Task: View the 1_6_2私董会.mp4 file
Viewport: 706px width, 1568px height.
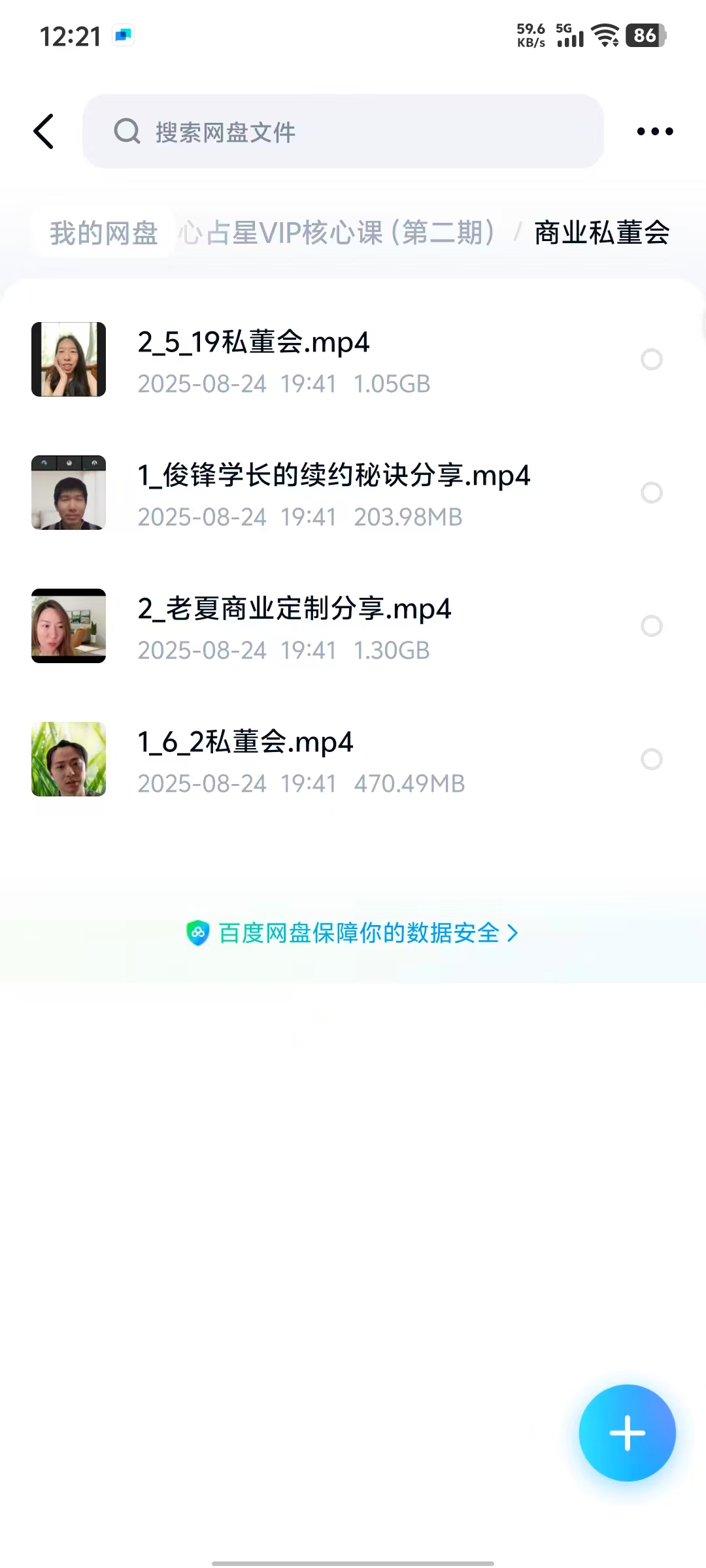Action: 245,742
